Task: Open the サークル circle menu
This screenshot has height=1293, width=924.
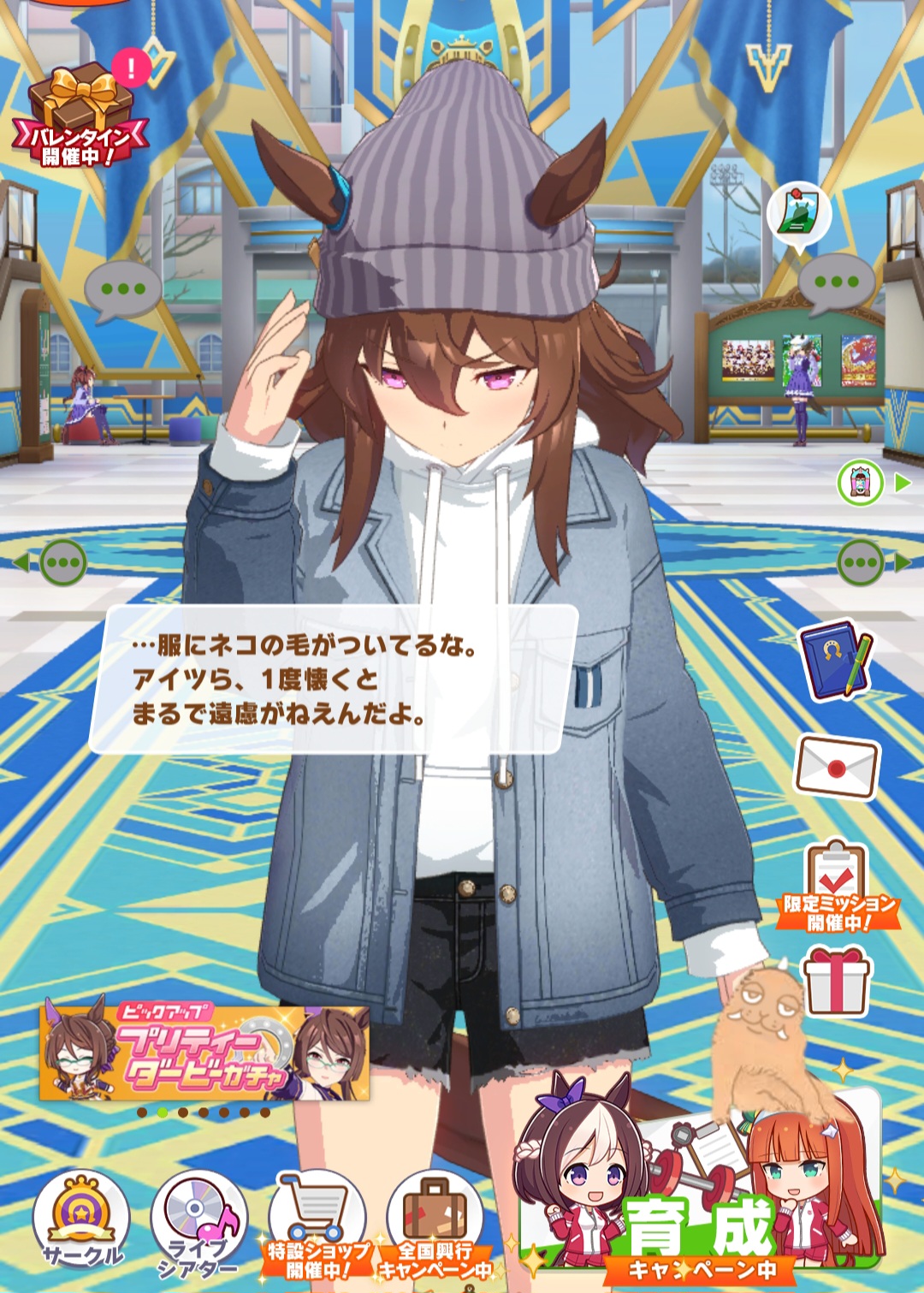Action: point(81,1219)
